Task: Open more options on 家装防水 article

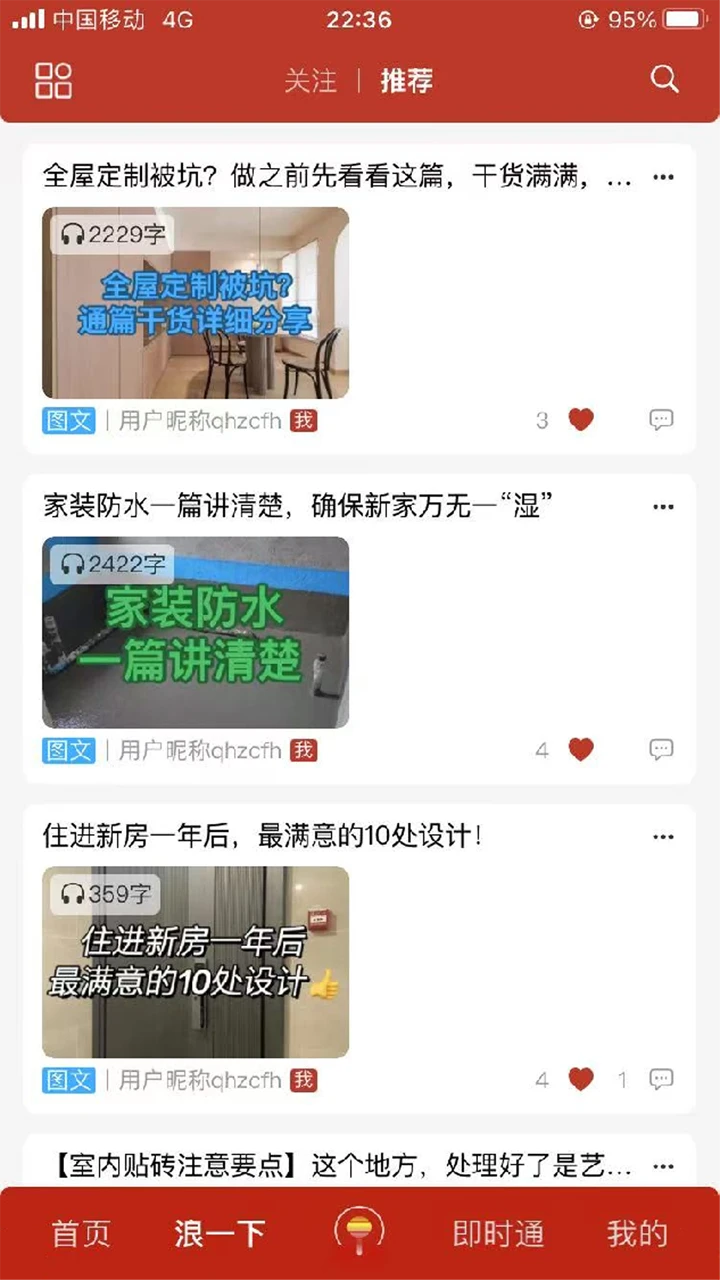Action: (x=663, y=507)
